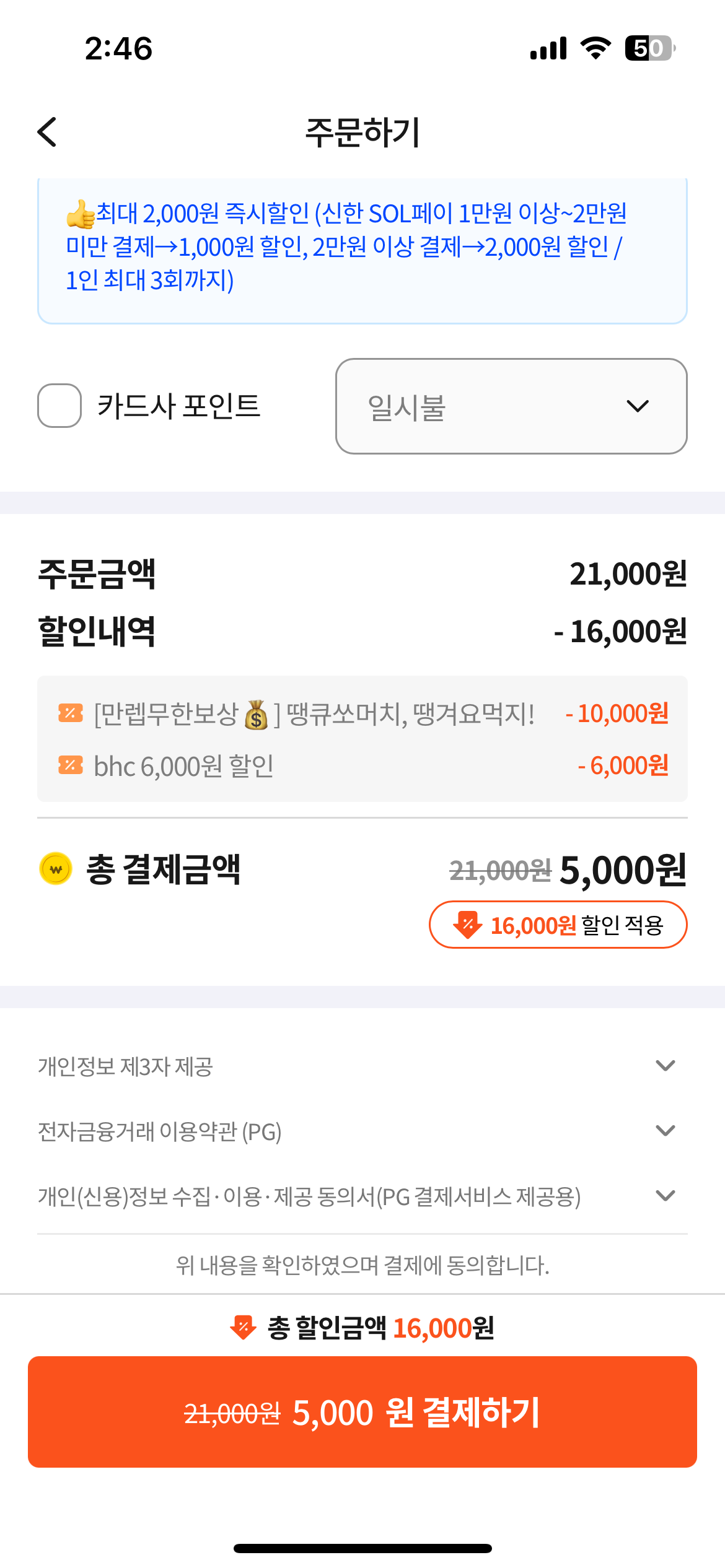
Task: Tap the 5,000 원 결제하기 button
Action: (x=362, y=1412)
